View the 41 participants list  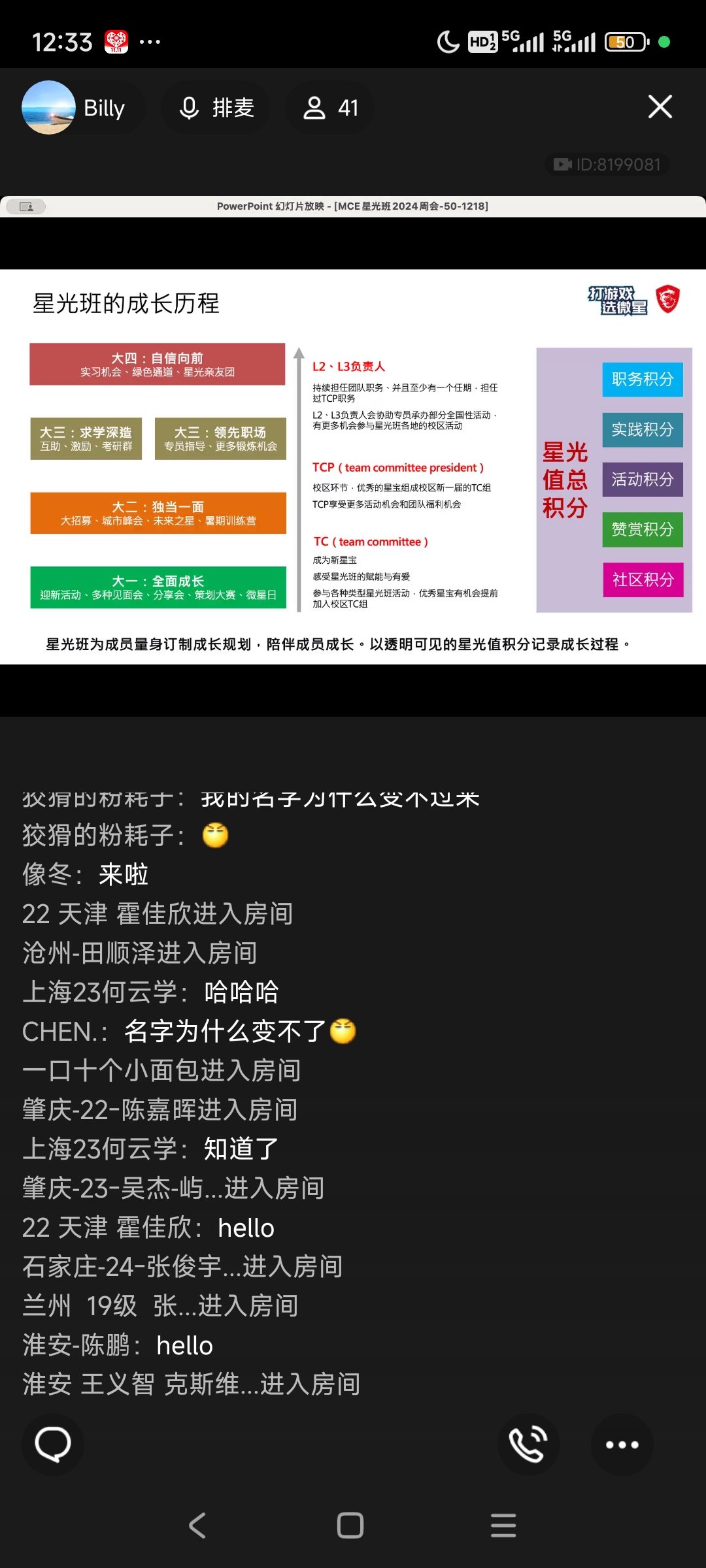click(330, 108)
